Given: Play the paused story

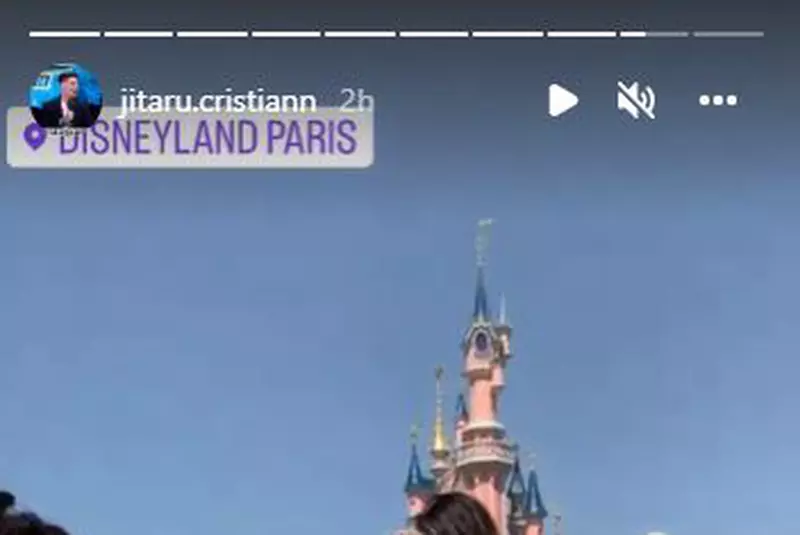Looking at the screenshot, I should [x=563, y=100].
